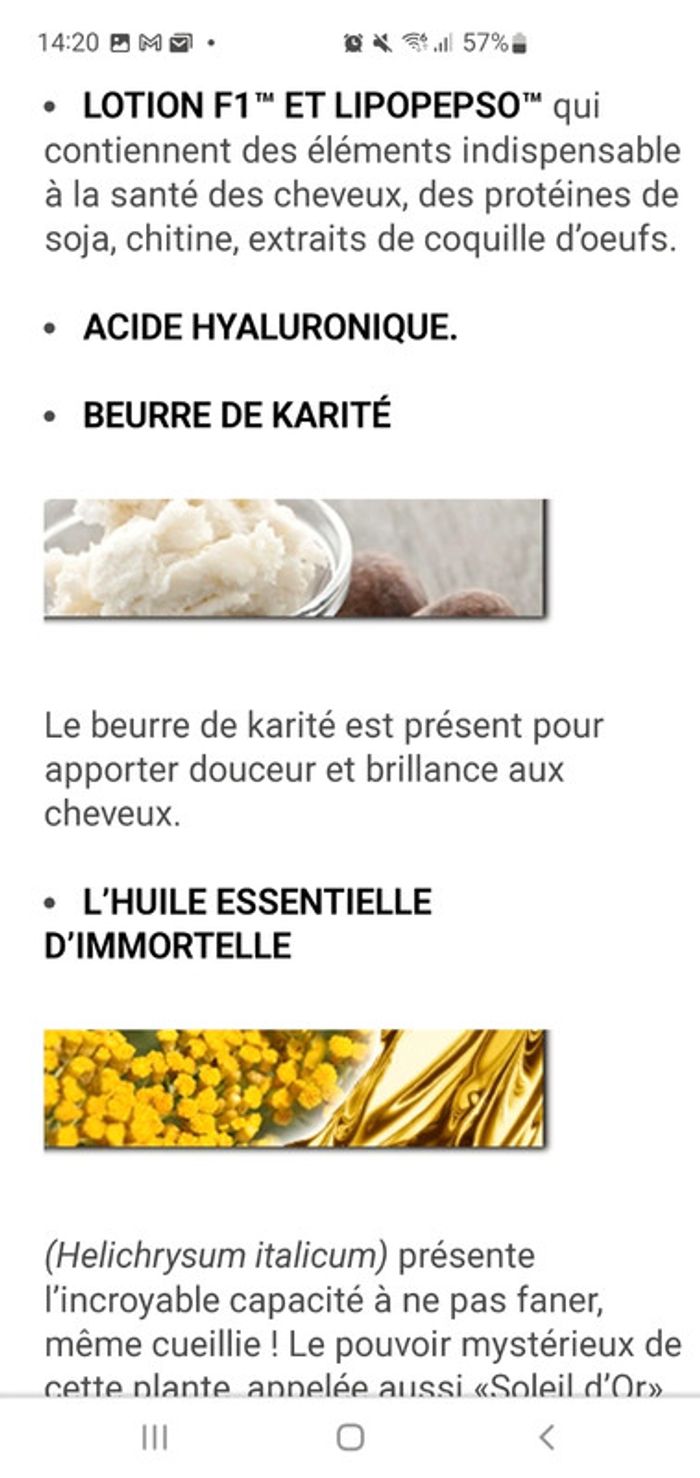
Task: Go back using the navigation bar
Action: click(546, 1437)
